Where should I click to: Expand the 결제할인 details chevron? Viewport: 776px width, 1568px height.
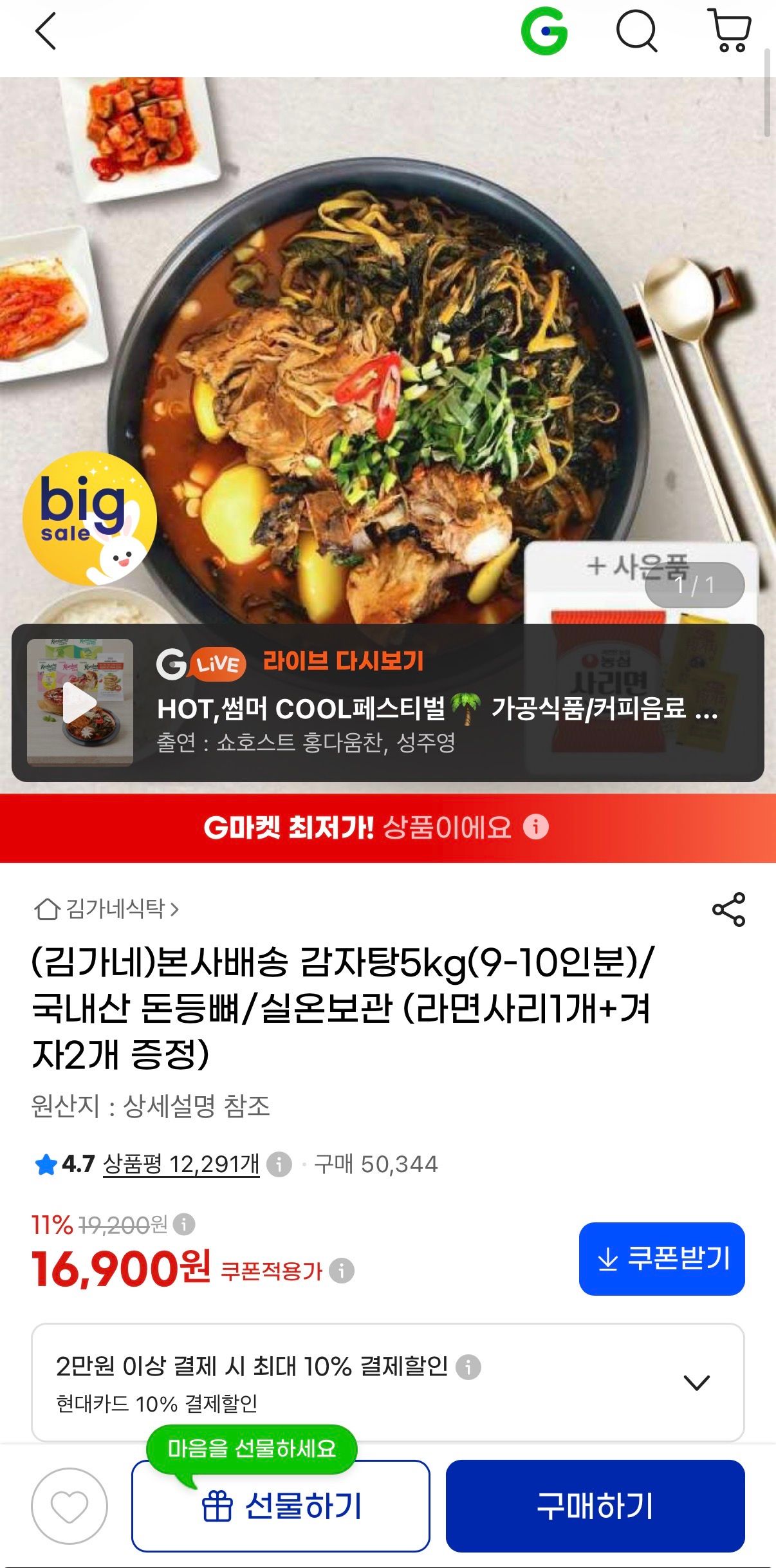[696, 1382]
